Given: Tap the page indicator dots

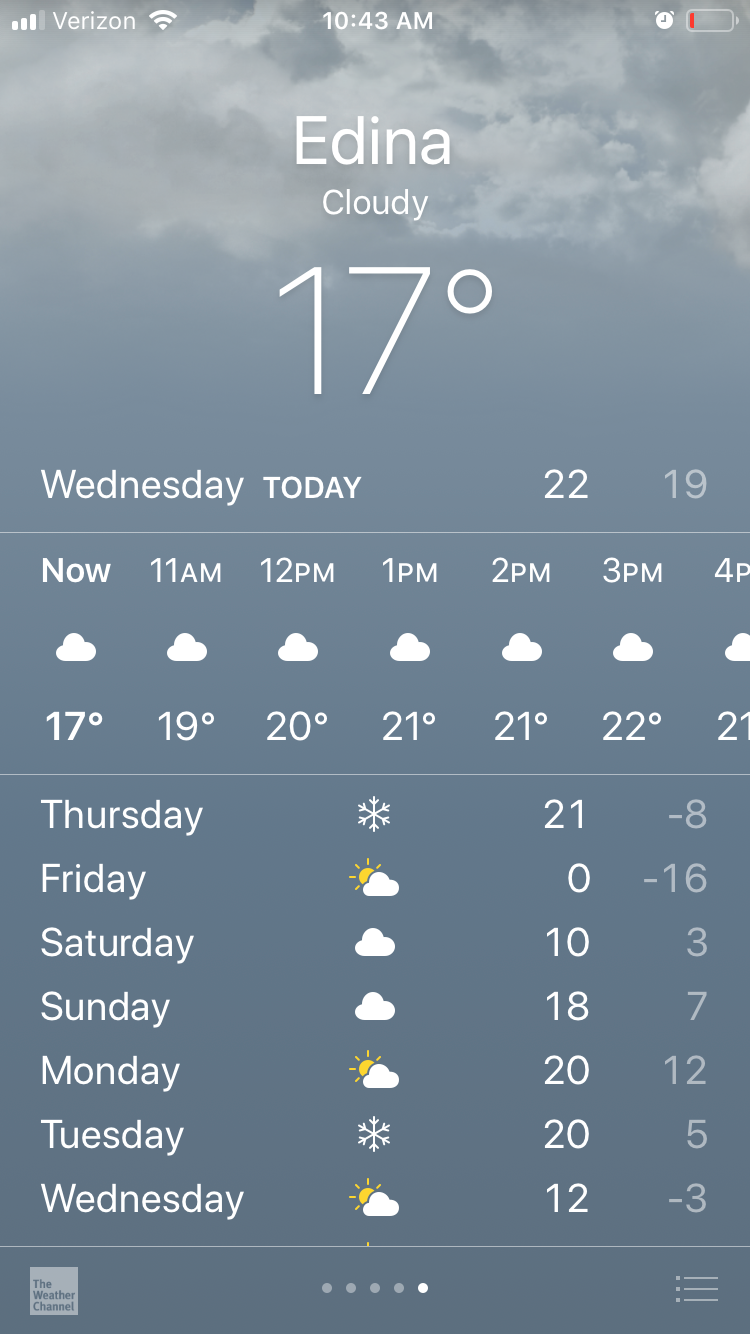Looking at the screenshot, I should pos(375,1288).
